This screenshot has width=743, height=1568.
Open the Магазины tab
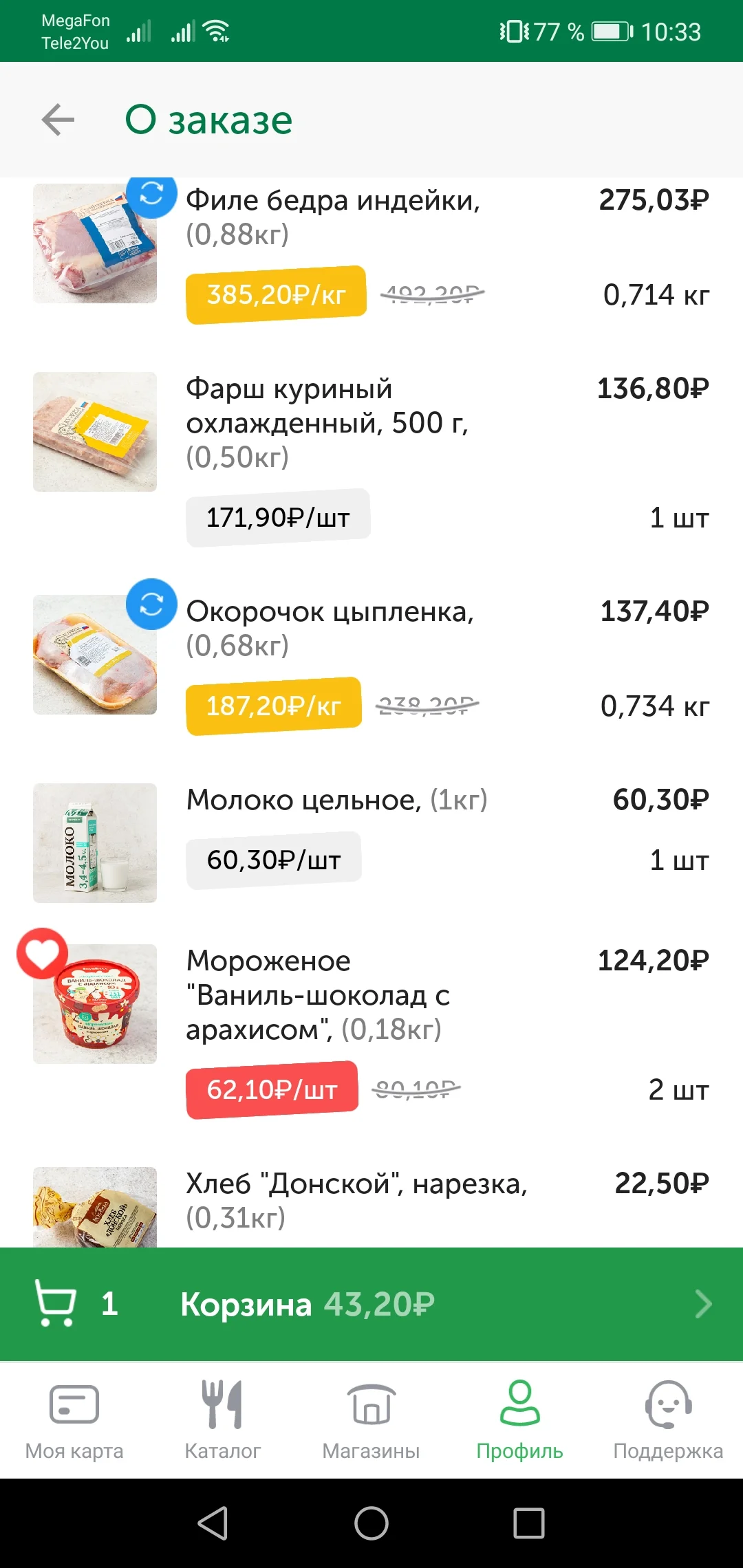(x=371, y=1419)
